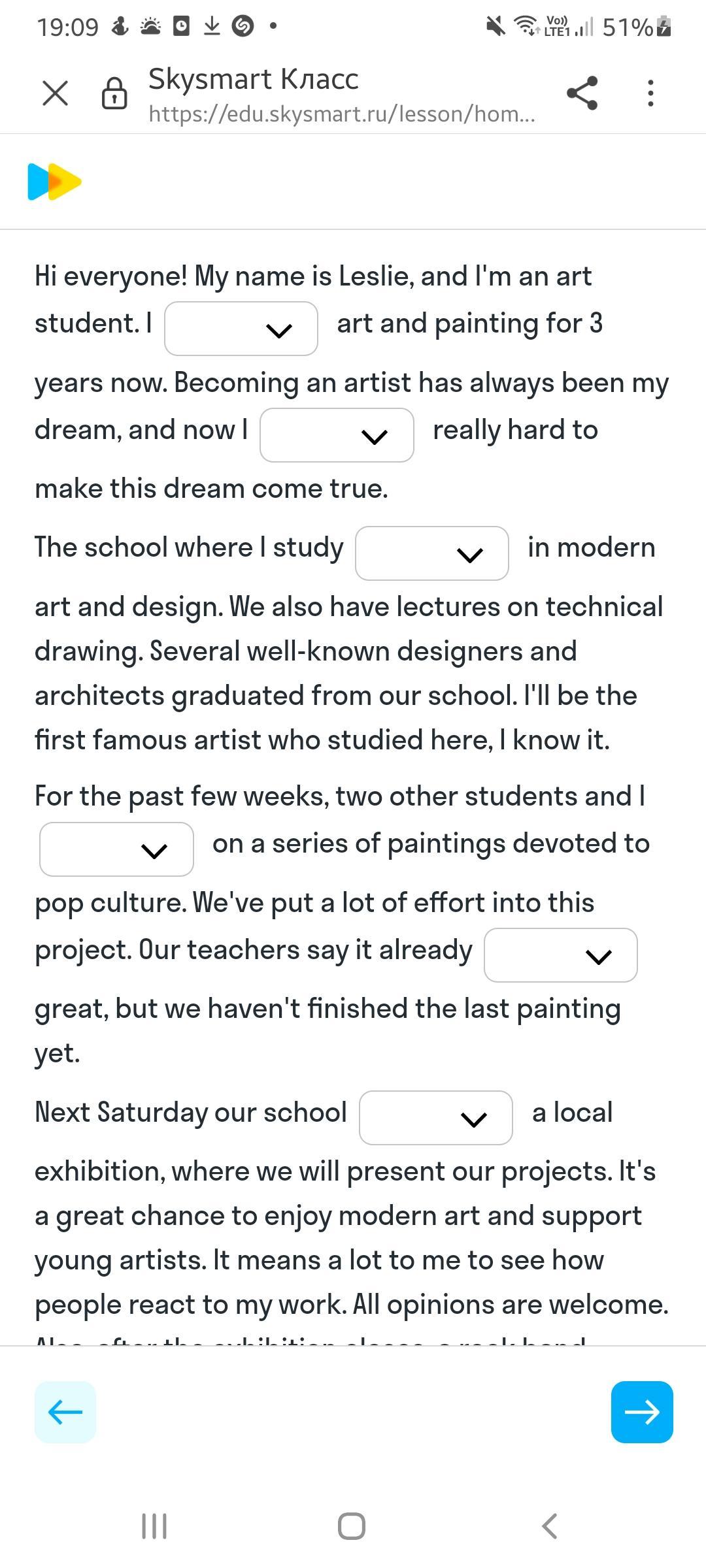Go to the phone home screen
Screen dimensions: 706x1568
coord(352,1527)
